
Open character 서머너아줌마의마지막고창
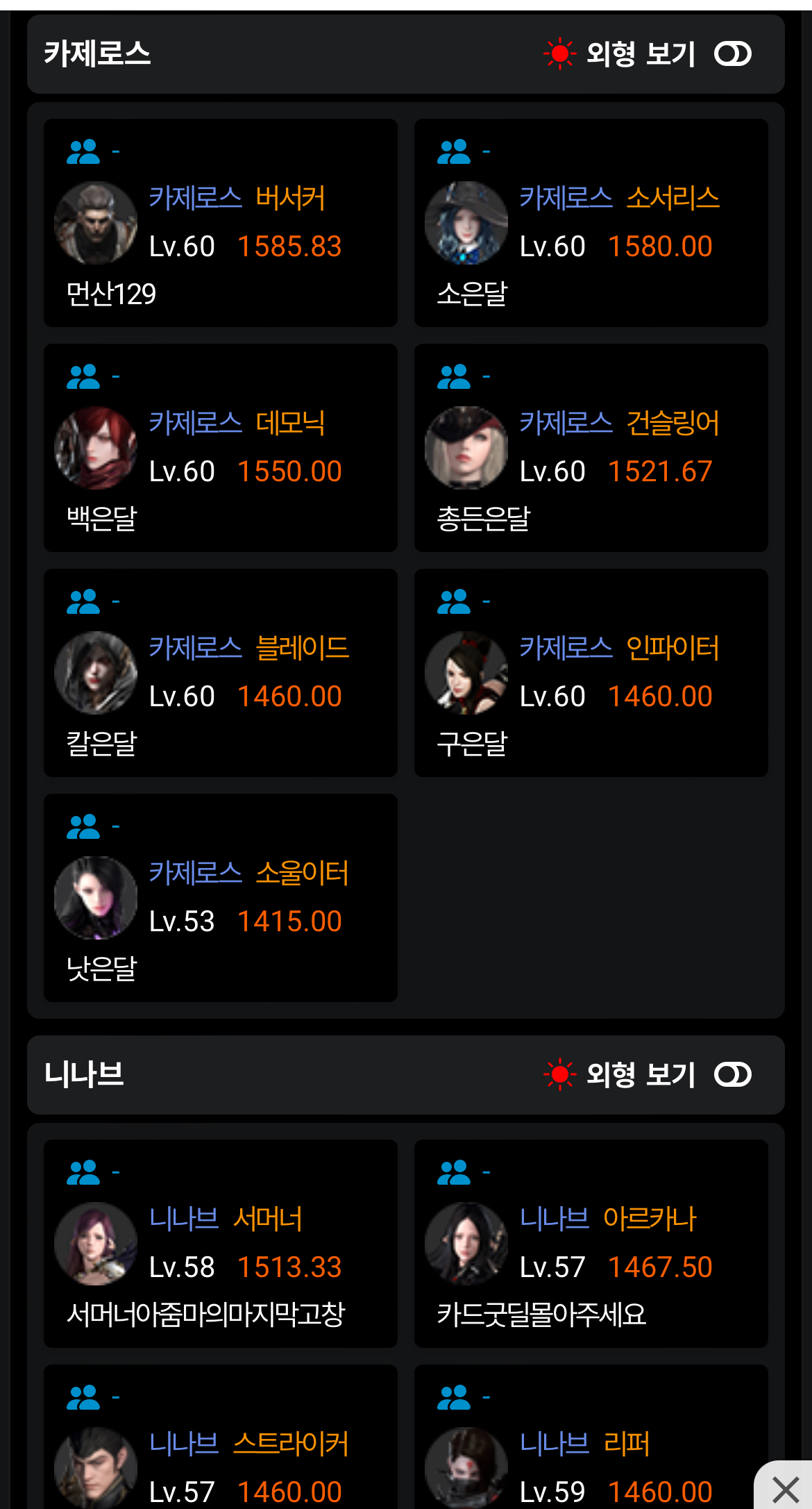point(221,1244)
